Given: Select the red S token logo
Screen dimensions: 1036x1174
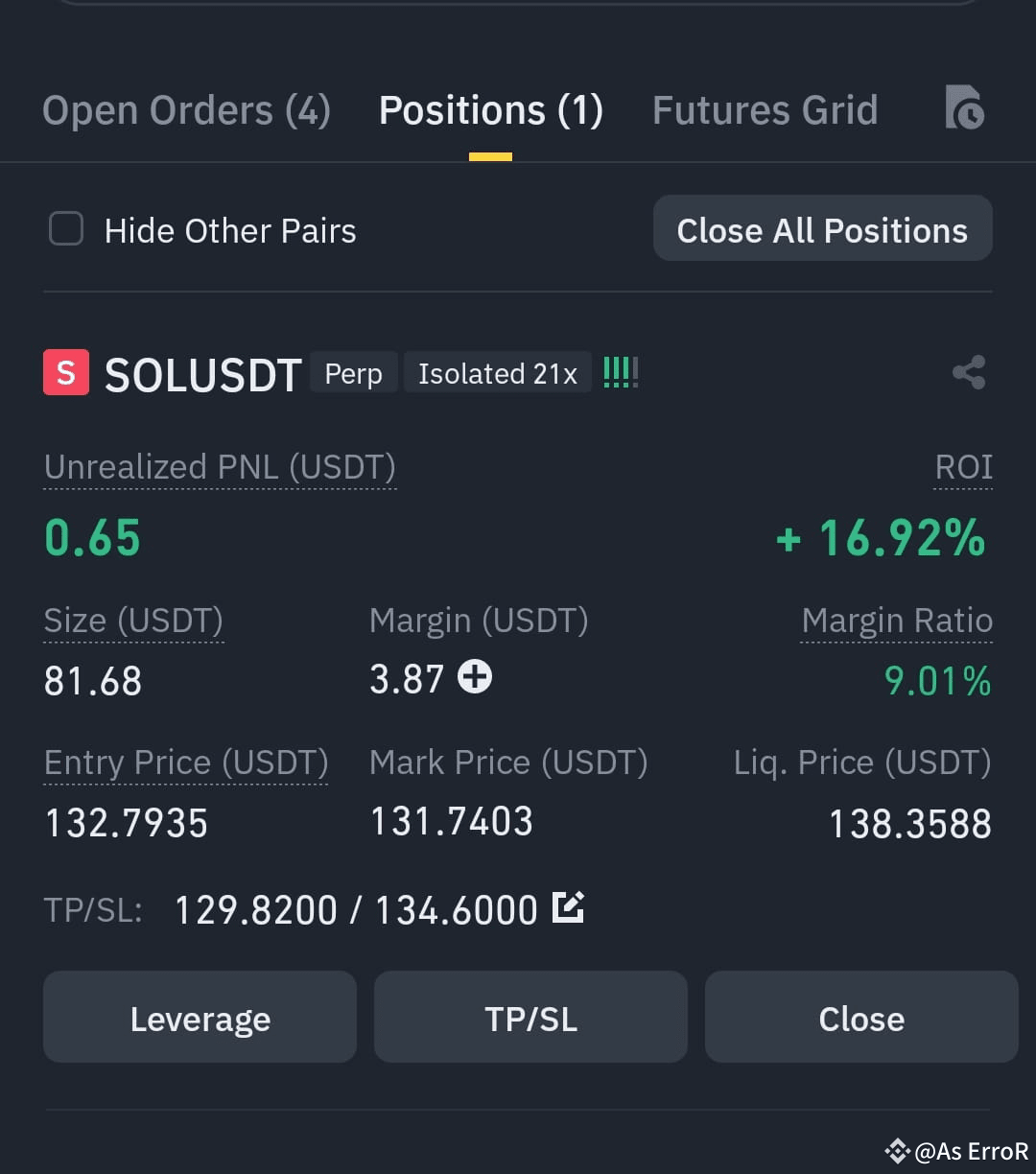Looking at the screenshot, I should click(65, 372).
